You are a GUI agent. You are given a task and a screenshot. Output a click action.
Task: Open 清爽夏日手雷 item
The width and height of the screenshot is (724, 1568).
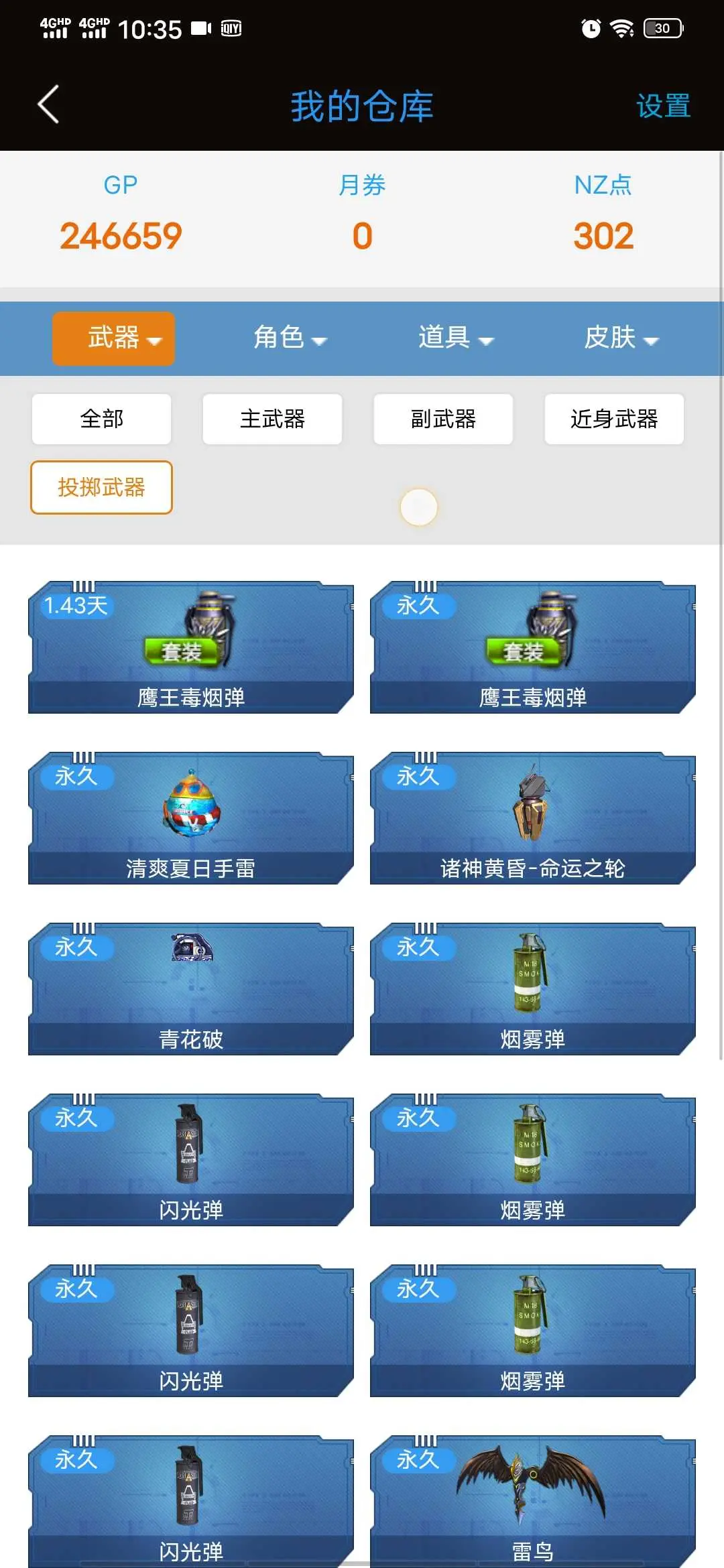191,818
